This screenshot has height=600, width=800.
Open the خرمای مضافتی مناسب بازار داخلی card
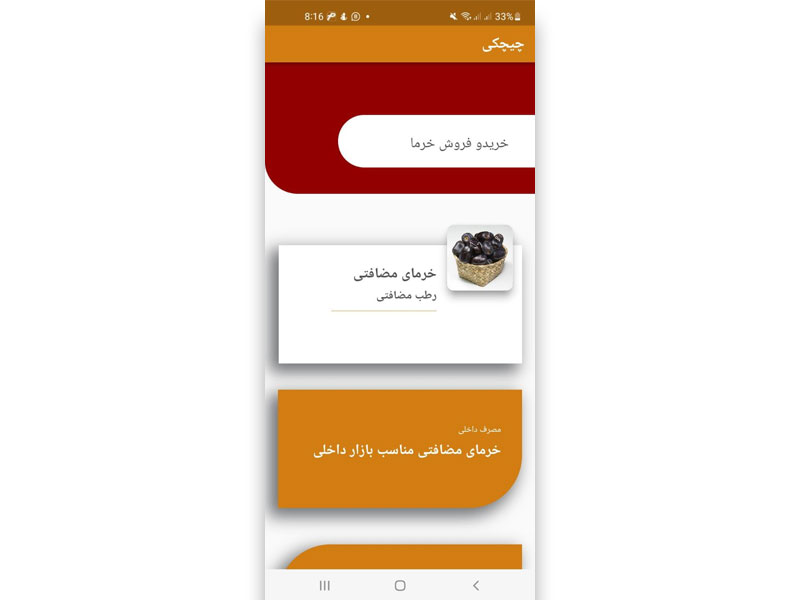pos(399,449)
